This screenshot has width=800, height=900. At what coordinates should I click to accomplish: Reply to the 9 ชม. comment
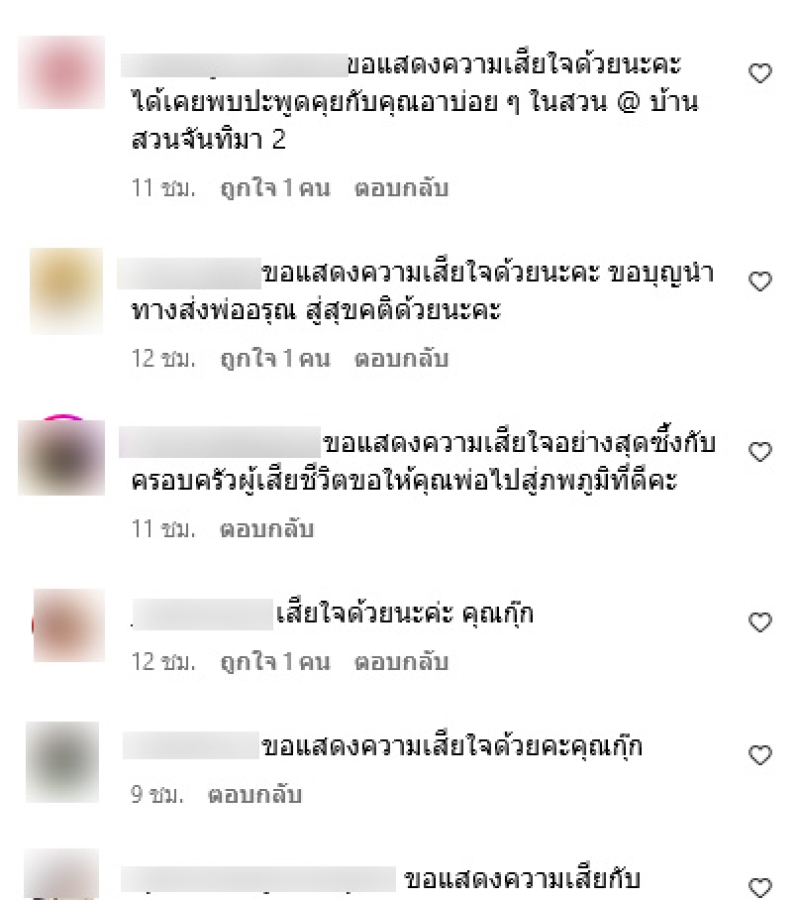(x=254, y=796)
